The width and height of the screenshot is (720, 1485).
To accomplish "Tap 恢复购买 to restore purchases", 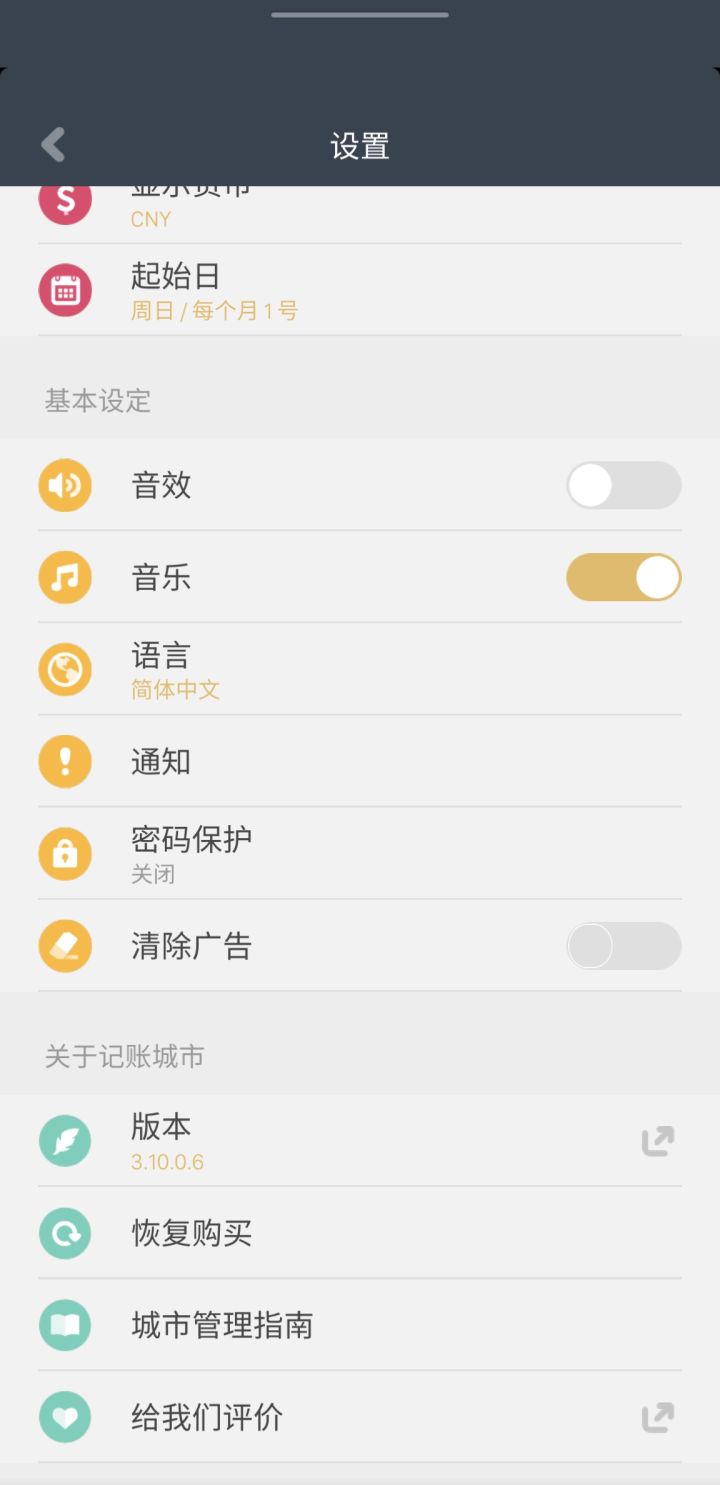I will [360, 1233].
